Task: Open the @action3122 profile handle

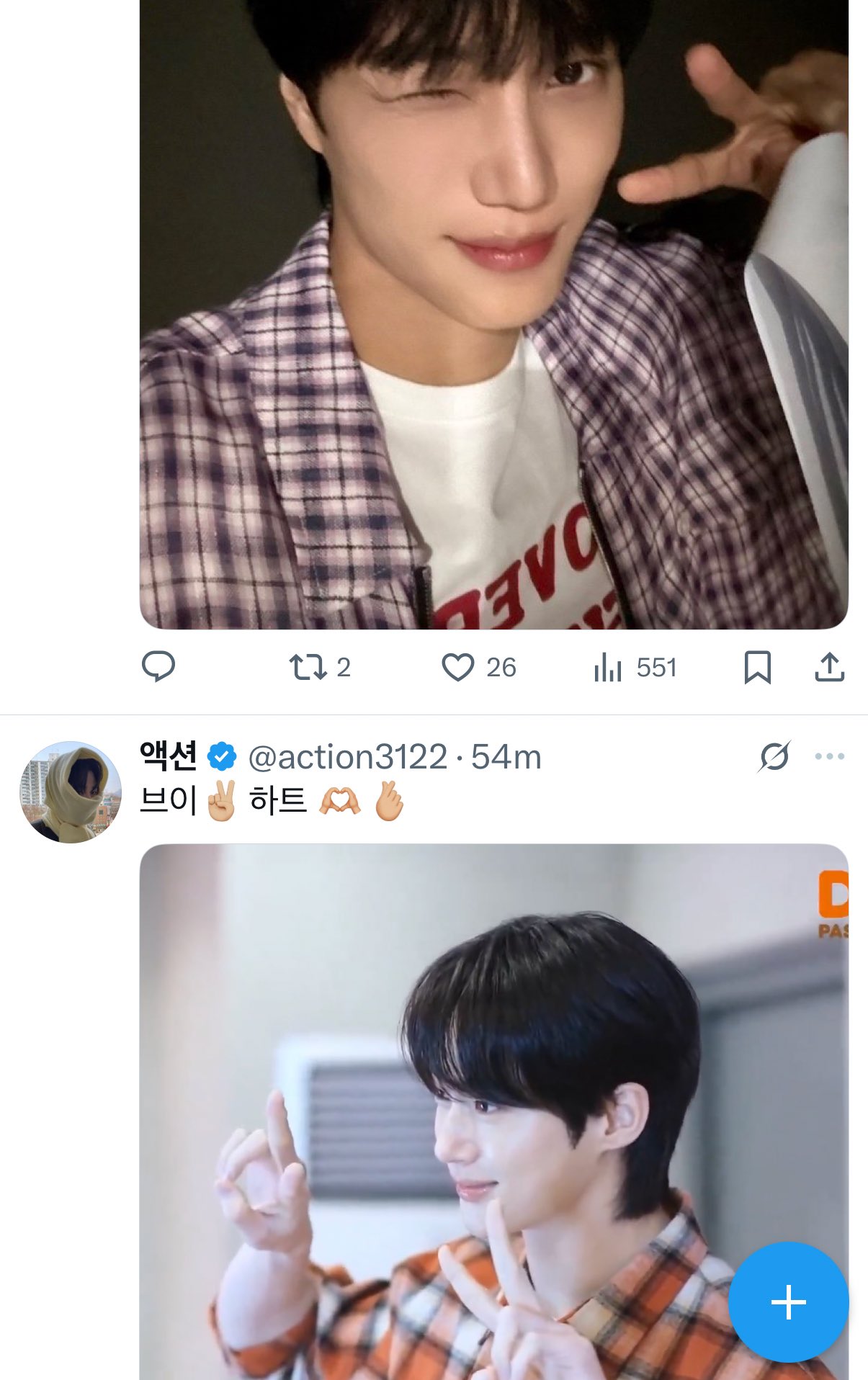Action: click(348, 757)
